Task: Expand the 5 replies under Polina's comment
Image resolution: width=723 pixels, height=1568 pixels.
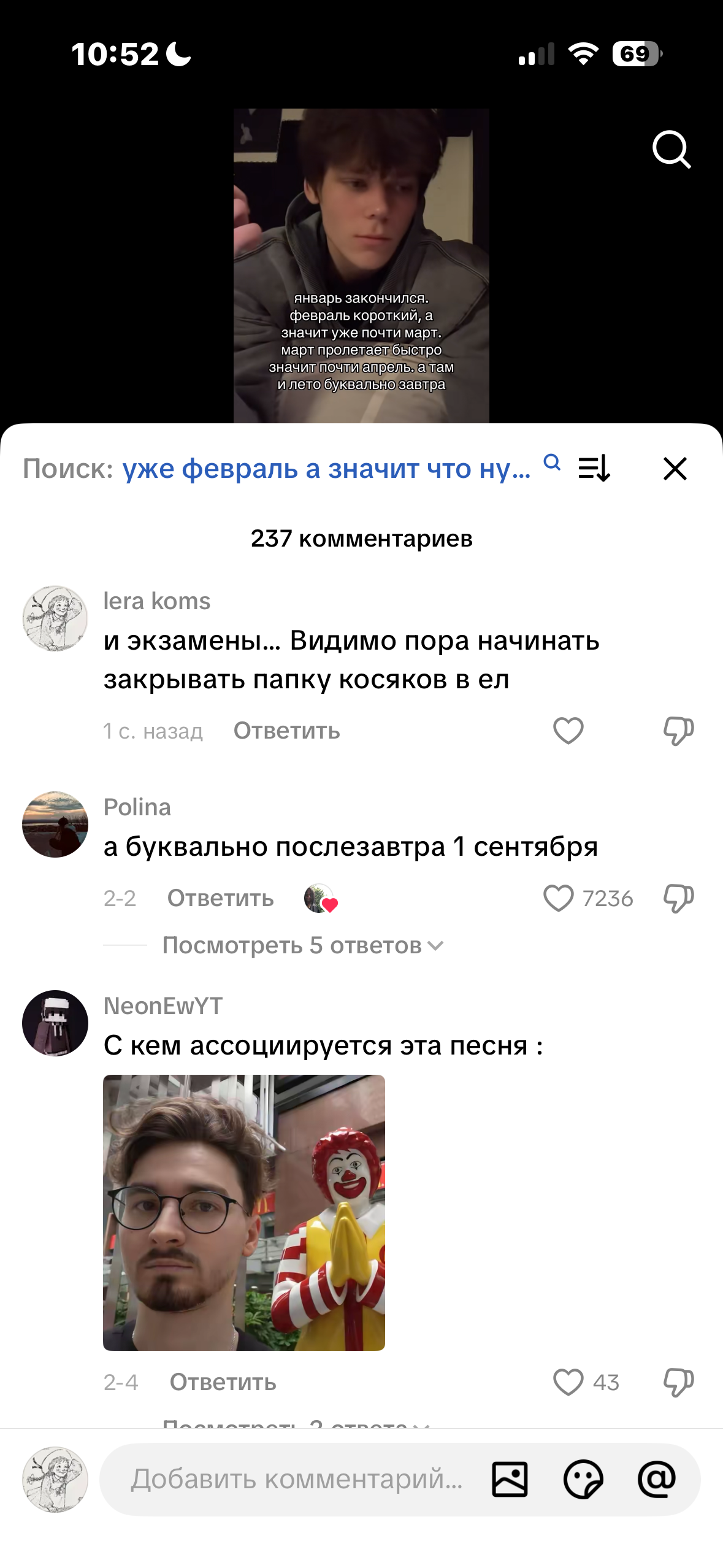Action: coord(302,945)
